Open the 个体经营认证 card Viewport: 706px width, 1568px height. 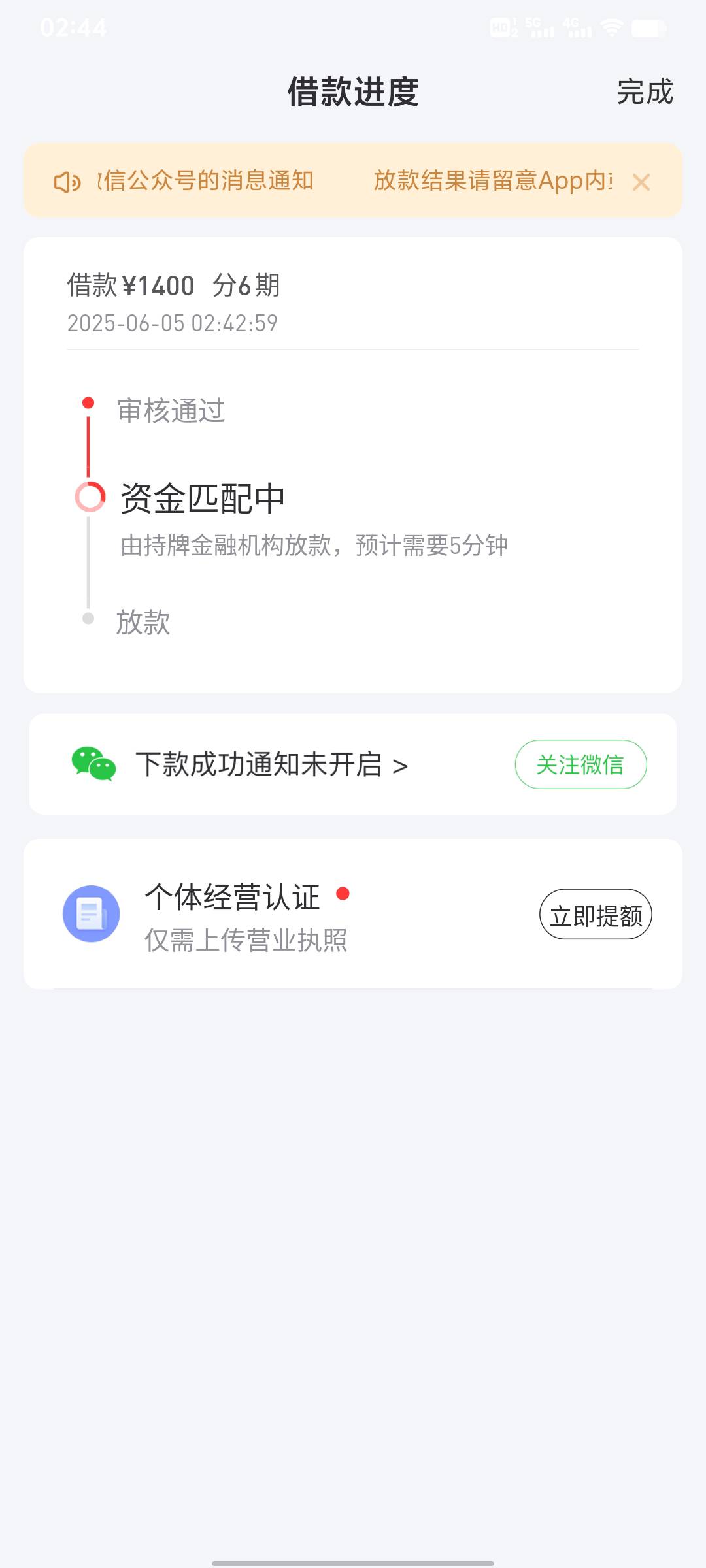(x=353, y=914)
